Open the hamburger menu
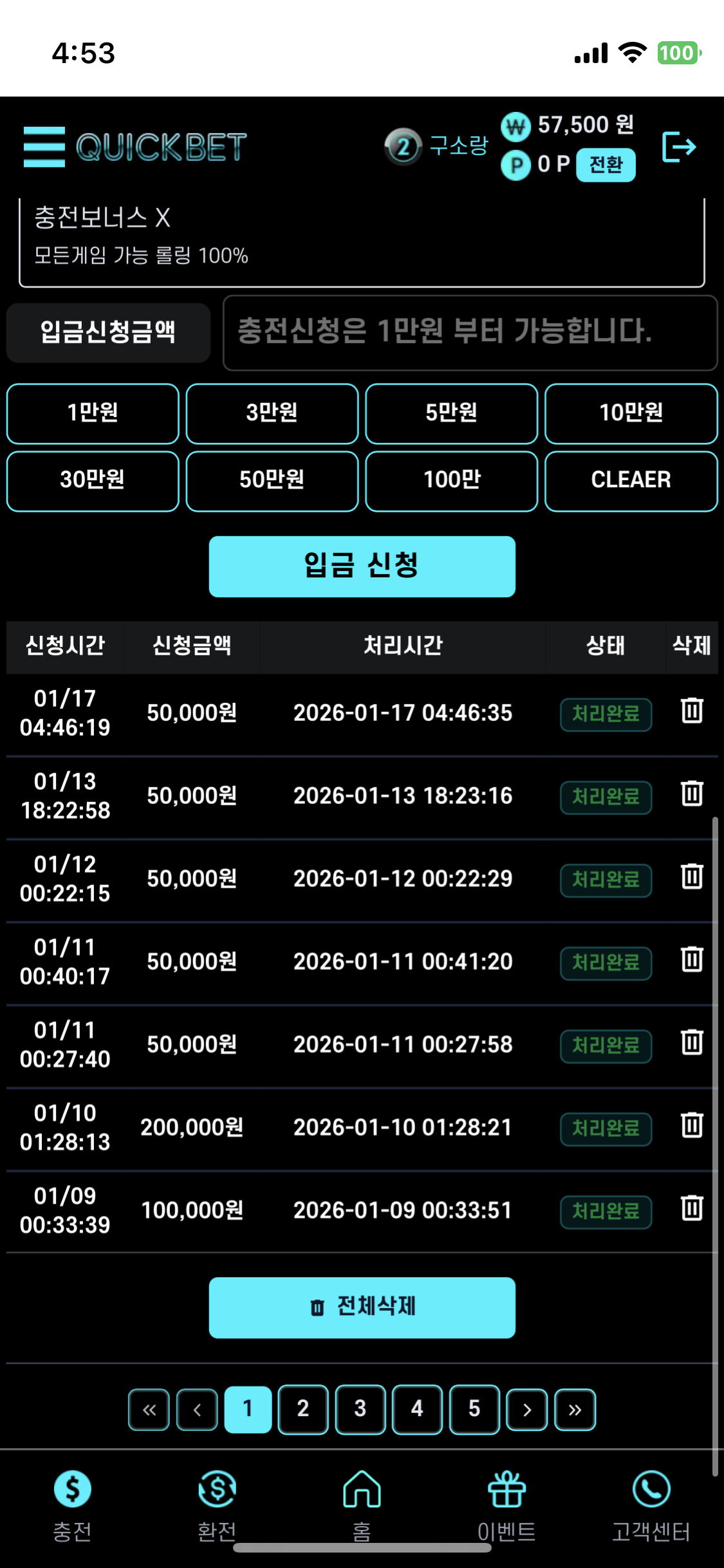The image size is (724, 1568). coord(44,147)
